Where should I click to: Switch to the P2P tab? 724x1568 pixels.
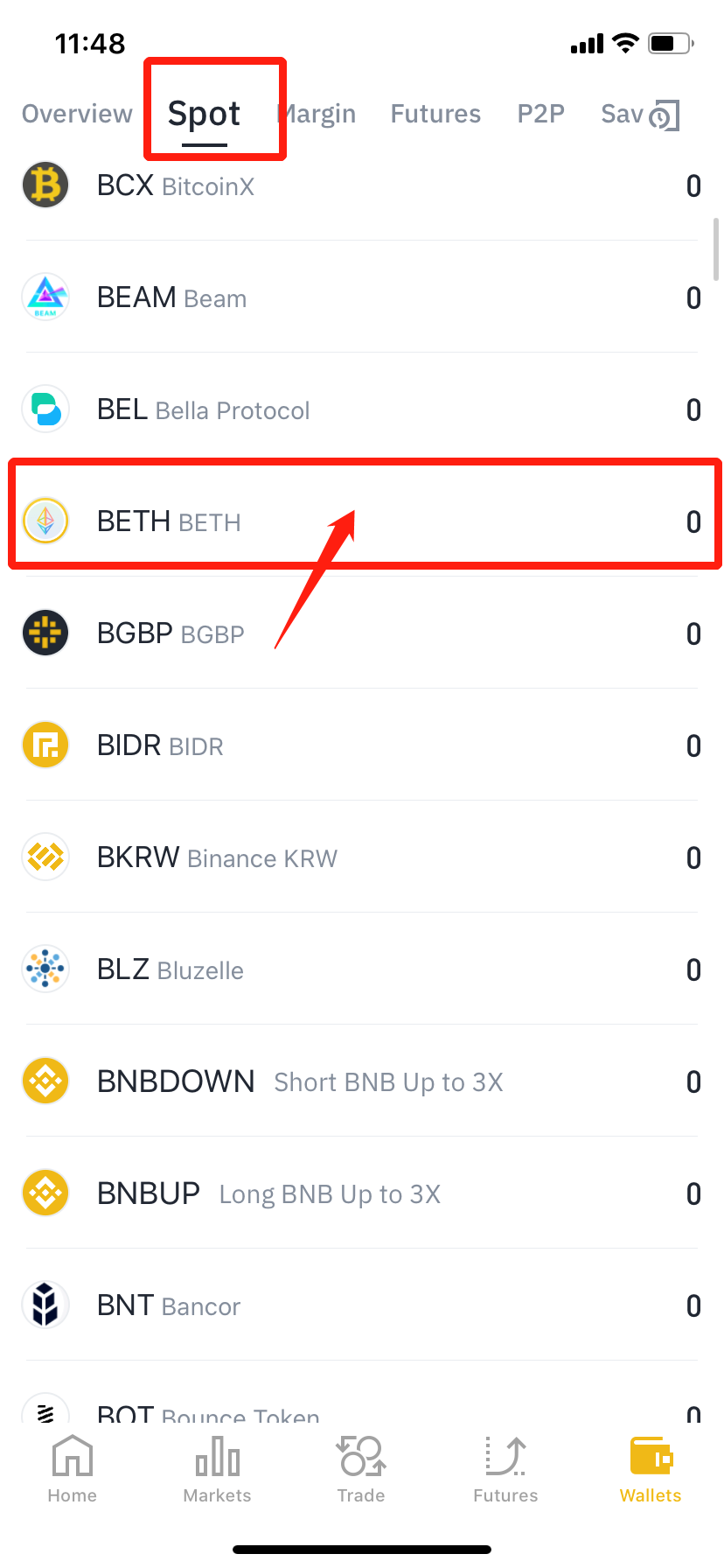pos(540,114)
